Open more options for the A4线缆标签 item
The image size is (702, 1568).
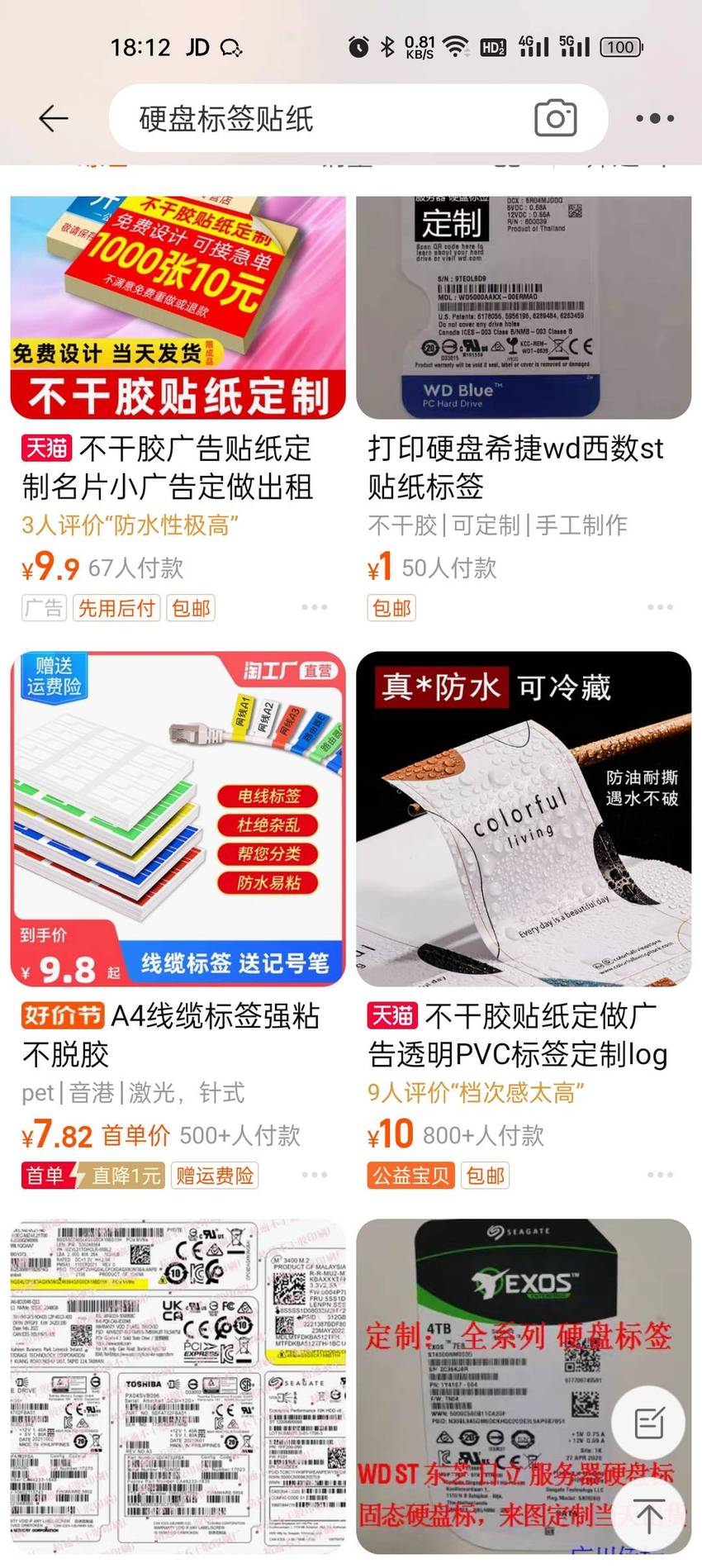315,1175
